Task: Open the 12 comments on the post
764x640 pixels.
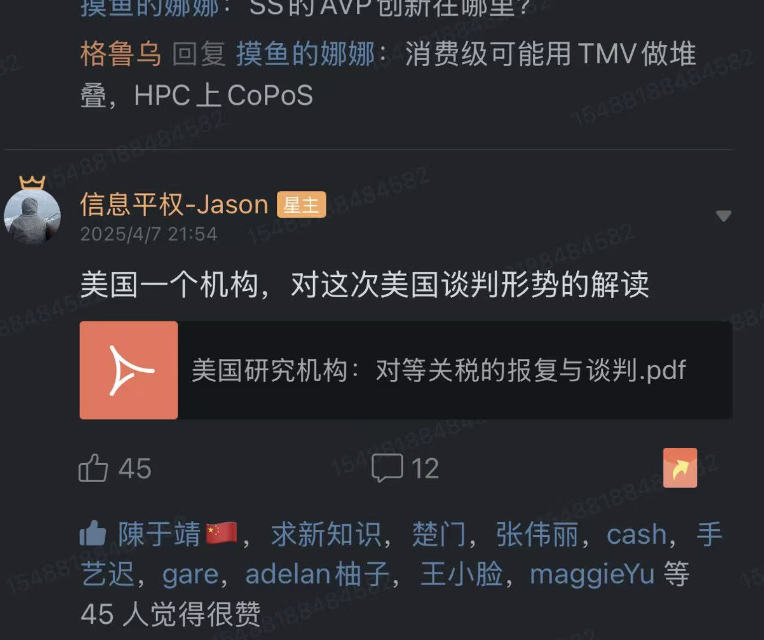Action: pos(405,468)
